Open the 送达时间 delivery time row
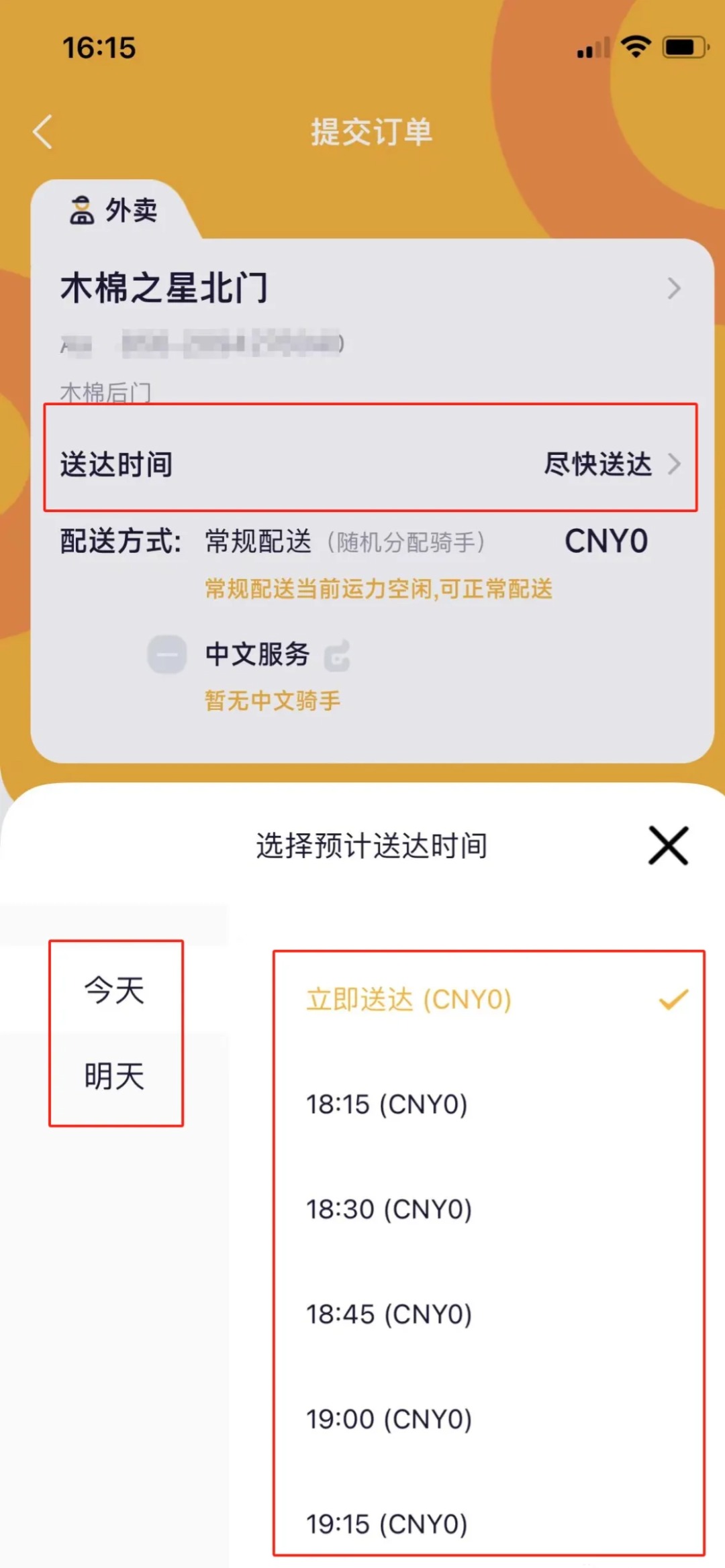 [371, 464]
